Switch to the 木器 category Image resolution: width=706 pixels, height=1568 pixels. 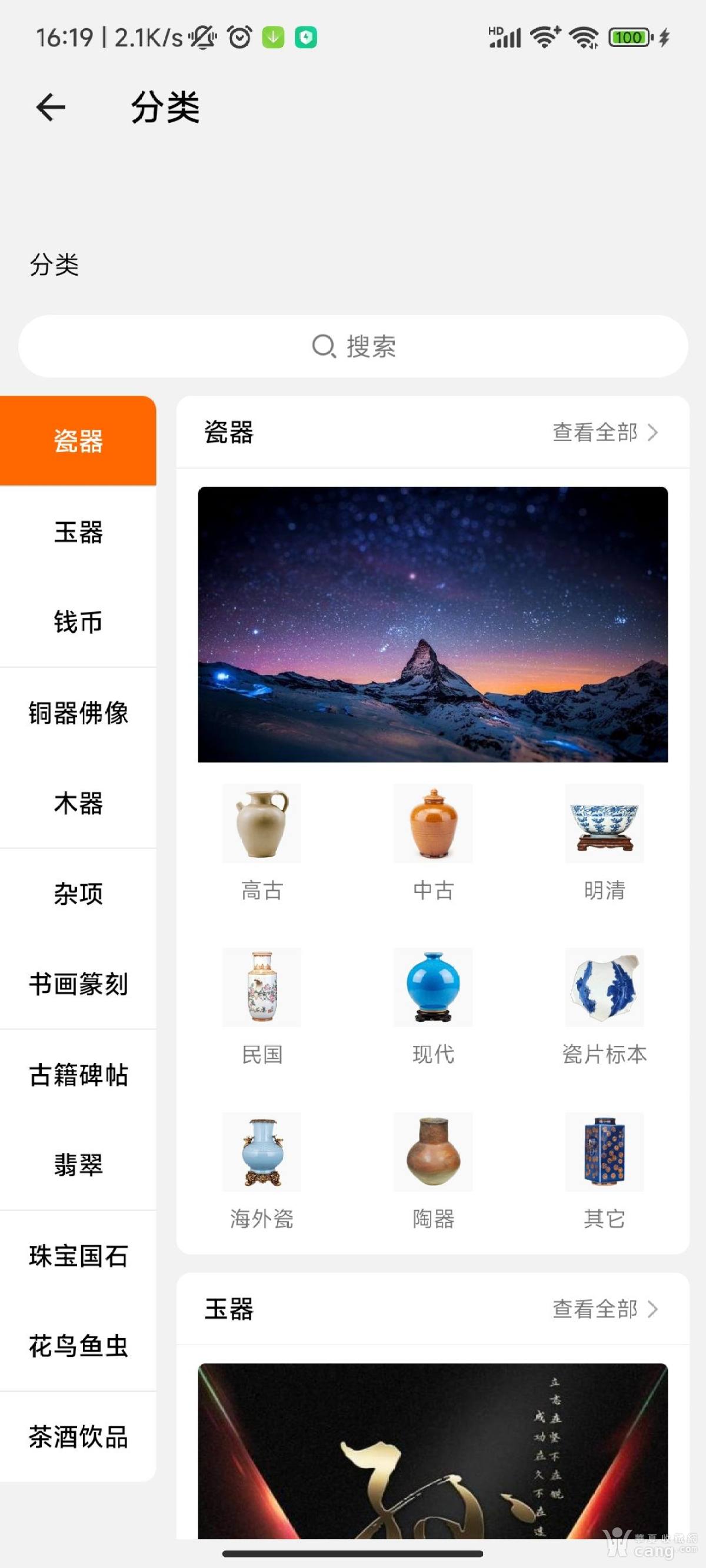78,804
